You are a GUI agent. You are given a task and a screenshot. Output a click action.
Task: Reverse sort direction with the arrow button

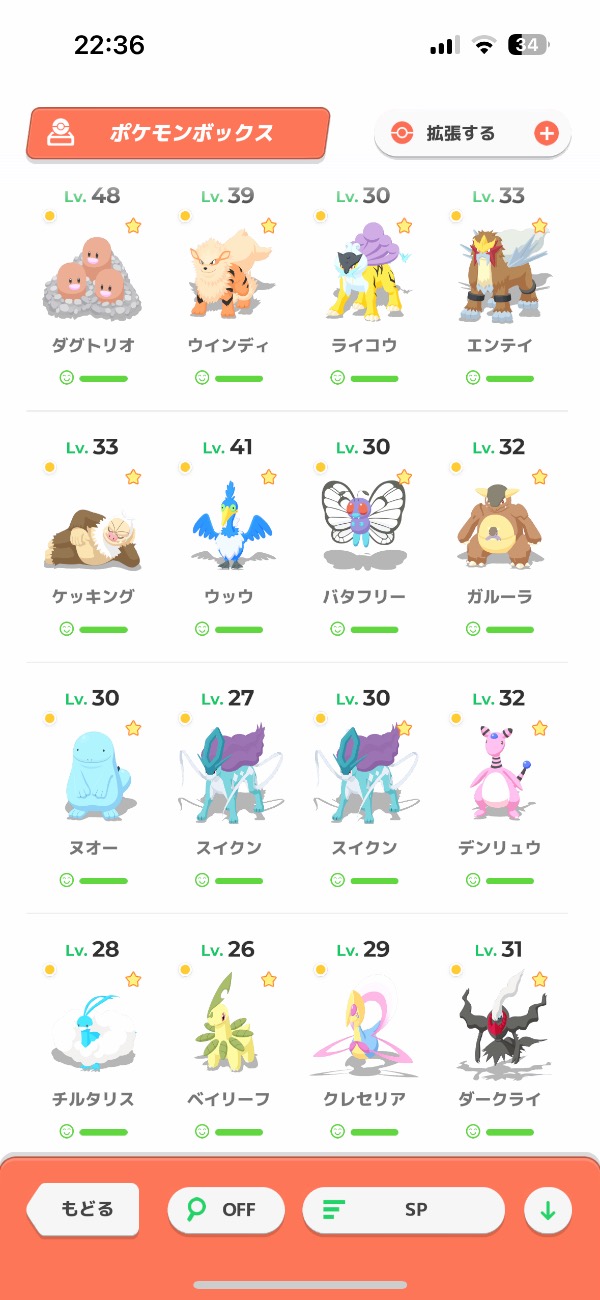click(548, 1211)
